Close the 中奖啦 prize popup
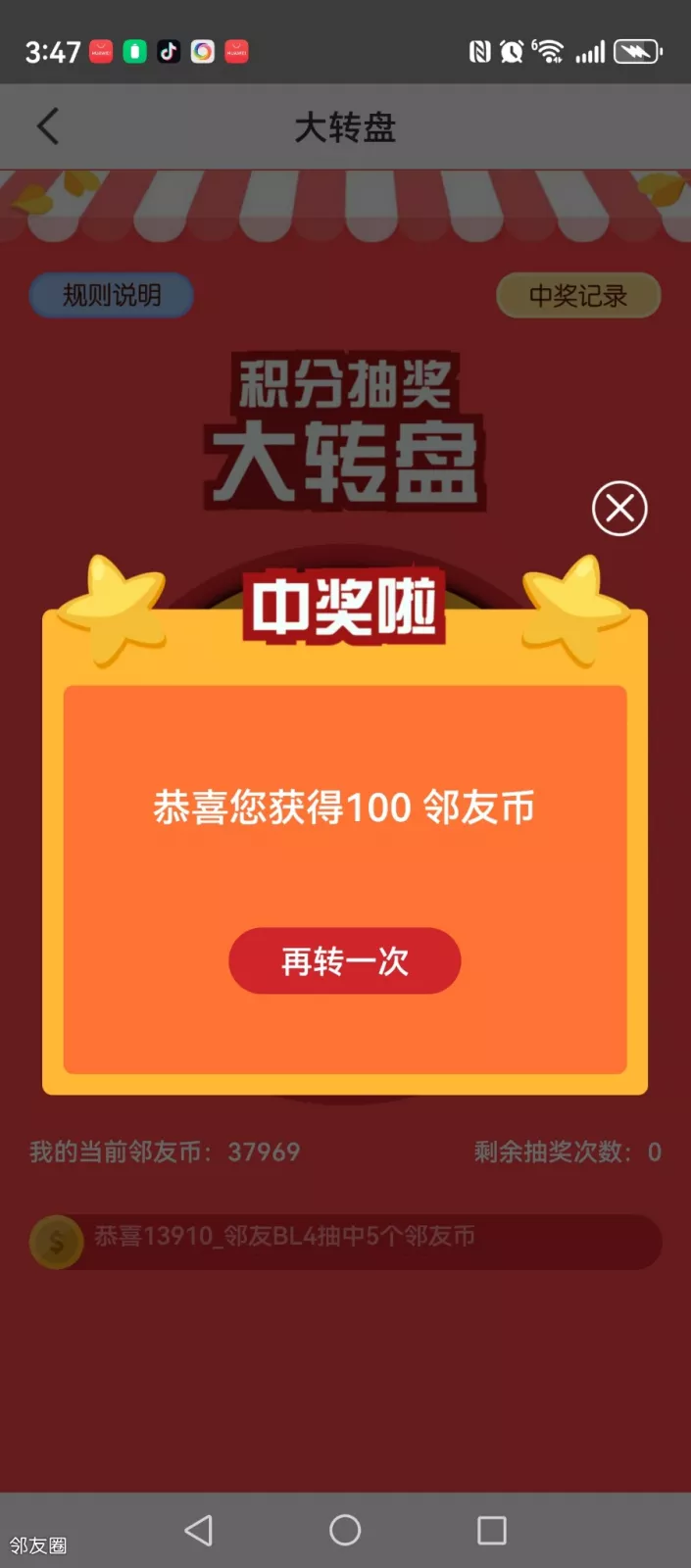The image size is (691, 1568). (x=619, y=509)
